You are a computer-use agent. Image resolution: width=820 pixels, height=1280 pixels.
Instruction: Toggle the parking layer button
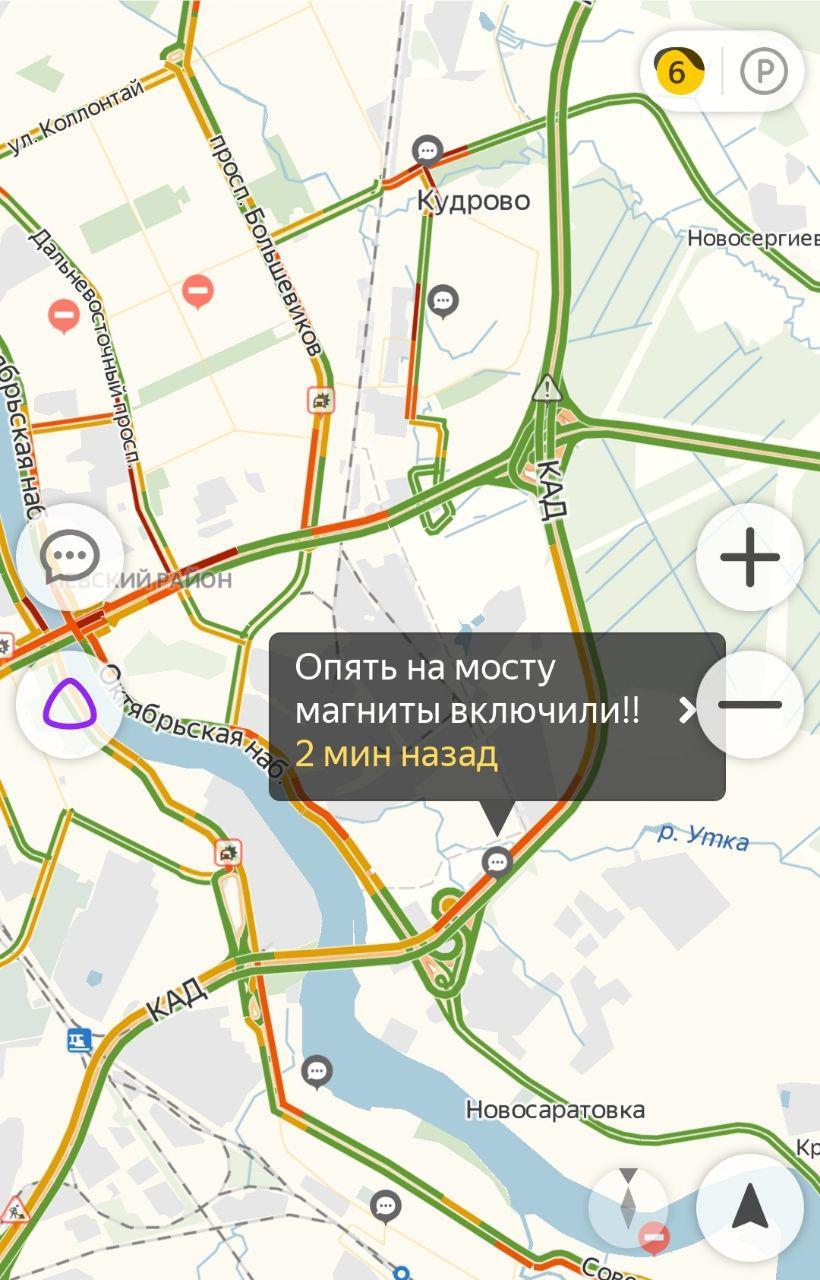[764, 72]
